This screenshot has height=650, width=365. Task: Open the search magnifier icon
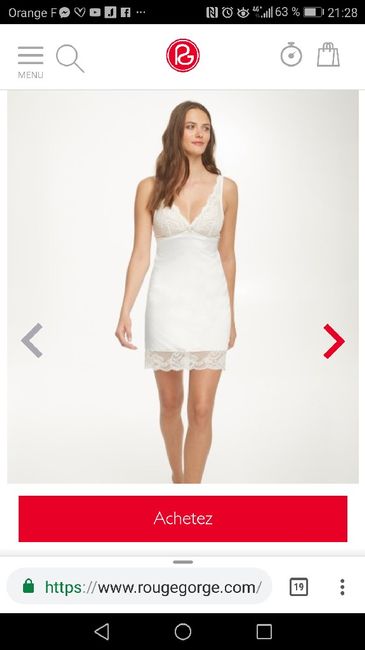pos(70,58)
